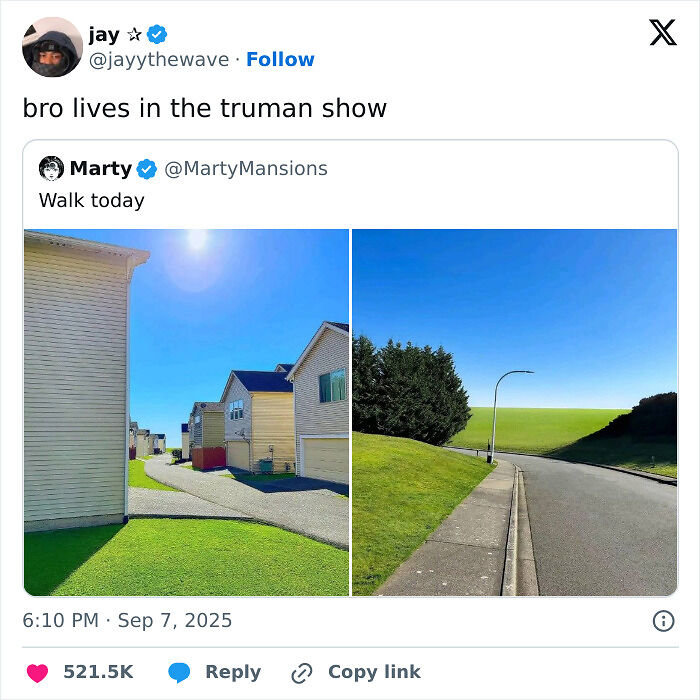Open the info icon beside the date
This screenshot has width=700, height=700.
tap(662, 621)
